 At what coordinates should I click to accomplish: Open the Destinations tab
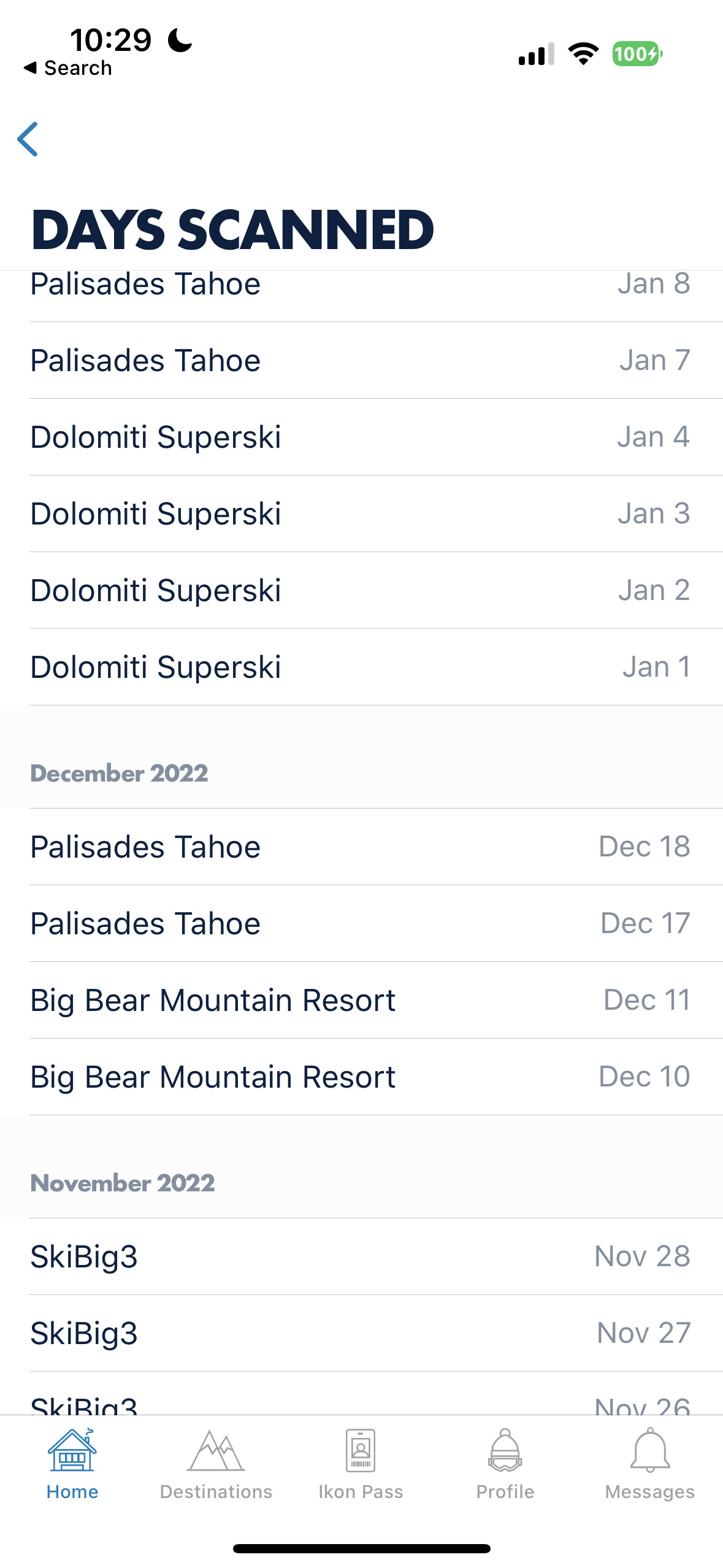(x=216, y=1464)
